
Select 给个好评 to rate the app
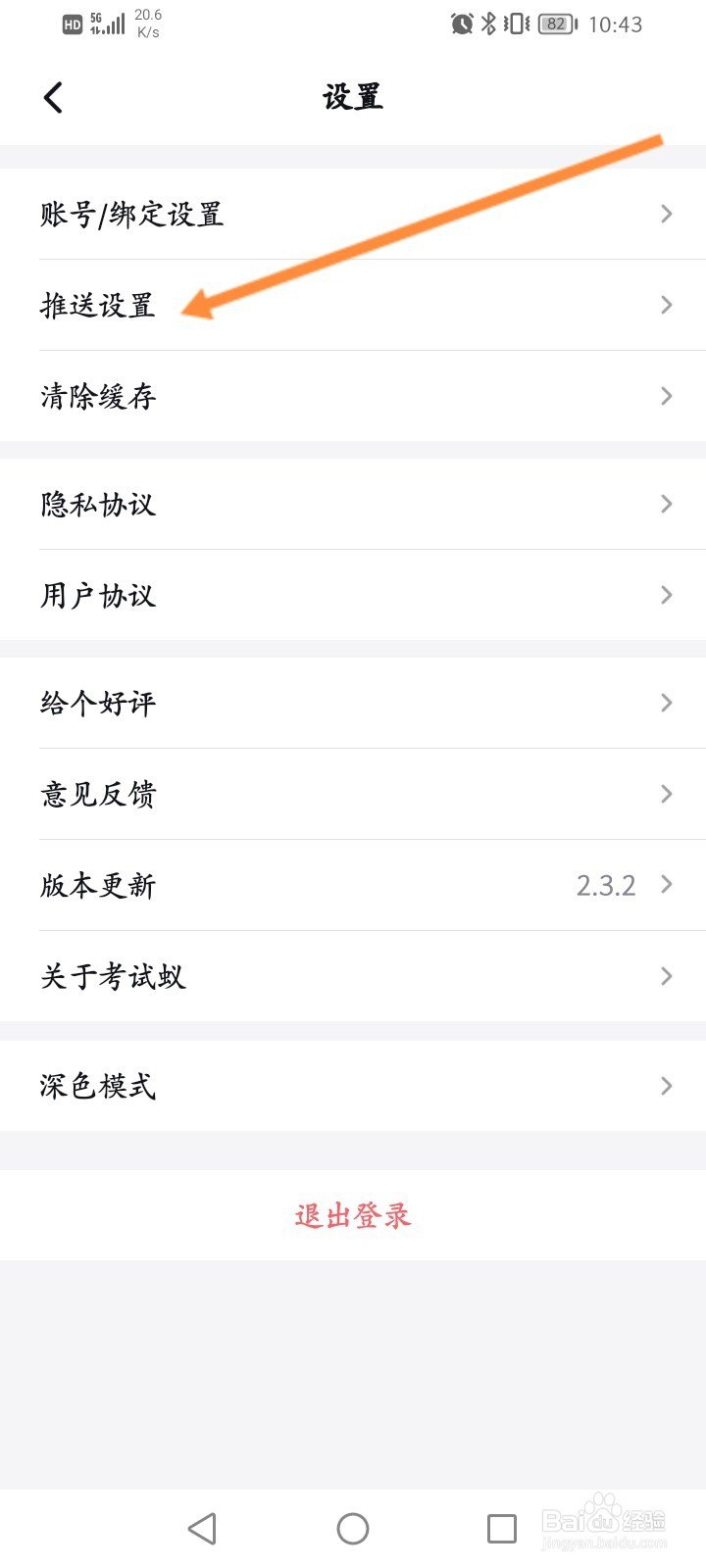point(353,703)
